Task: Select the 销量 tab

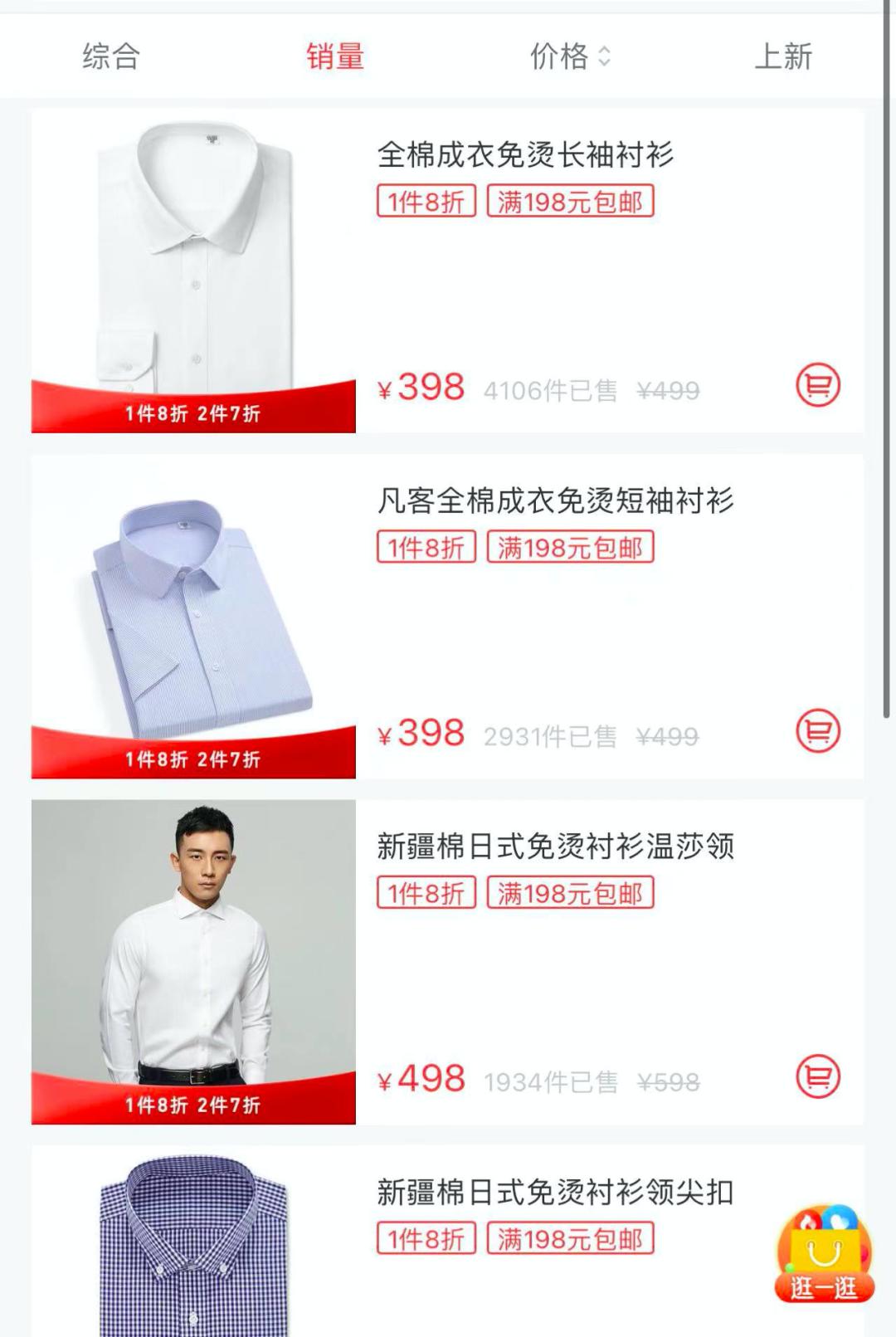Action: pos(335,56)
